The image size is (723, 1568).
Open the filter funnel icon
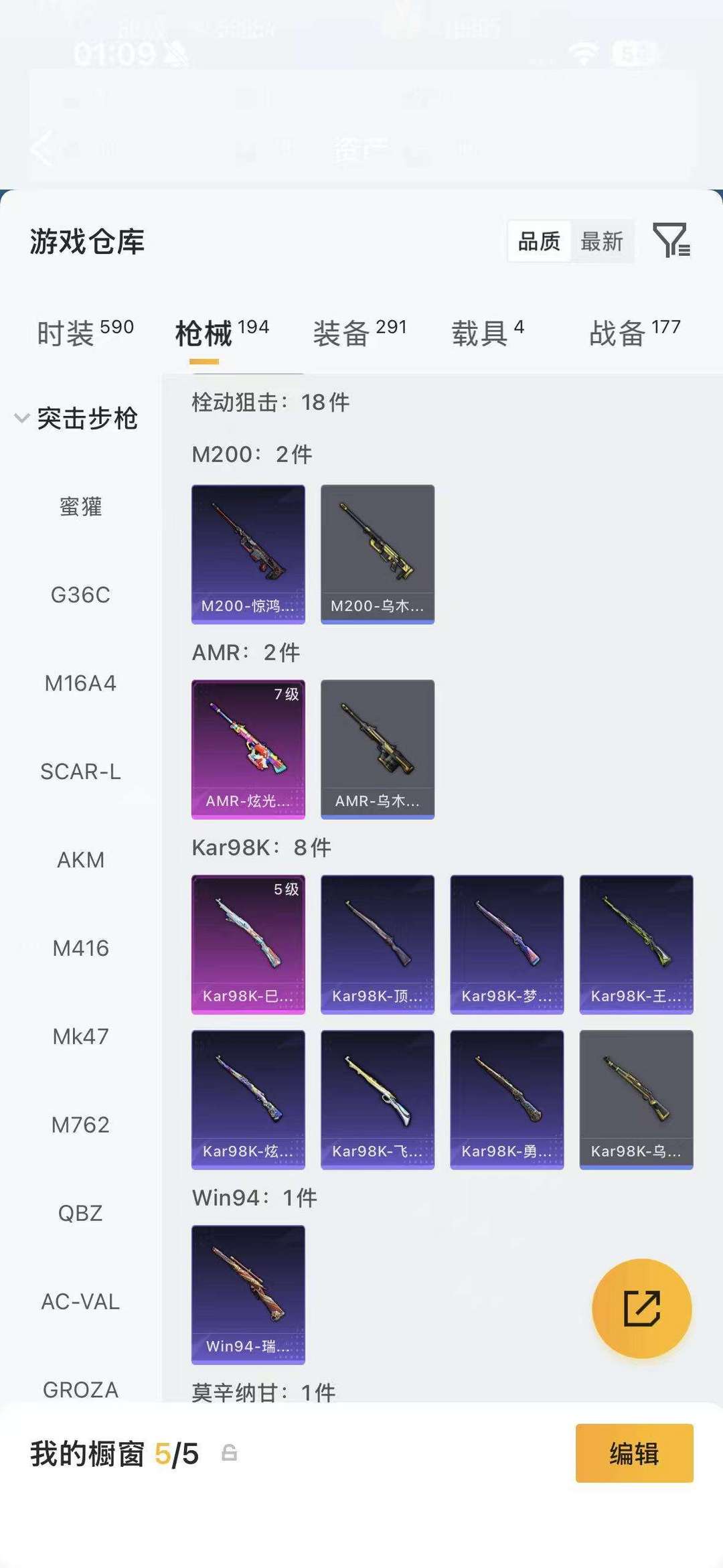pyautogui.click(x=671, y=240)
